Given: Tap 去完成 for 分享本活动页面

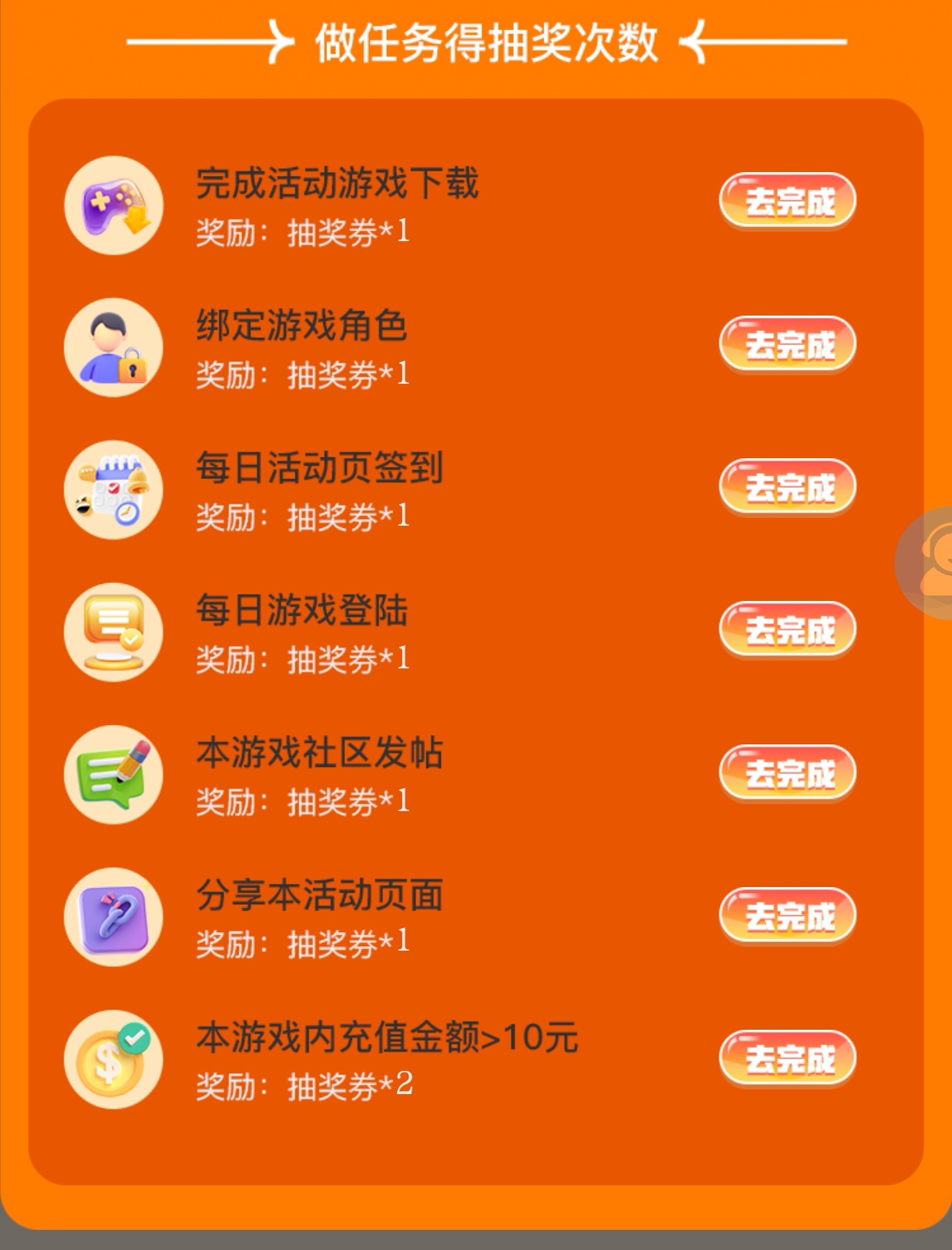Looking at the screenshot, I should click(788, 916).
